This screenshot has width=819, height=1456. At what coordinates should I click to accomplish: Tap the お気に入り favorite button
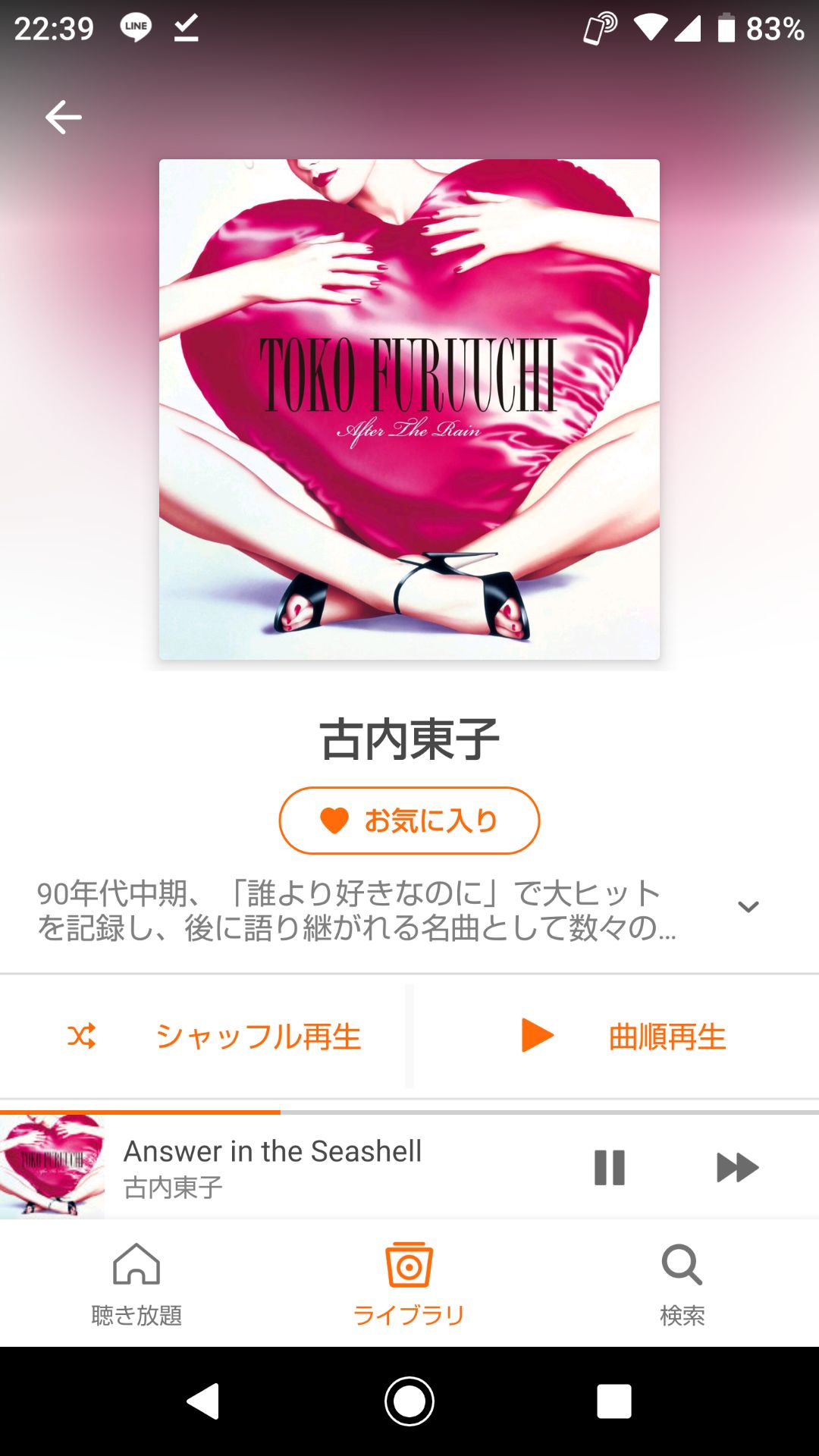(x=409, y=821)
